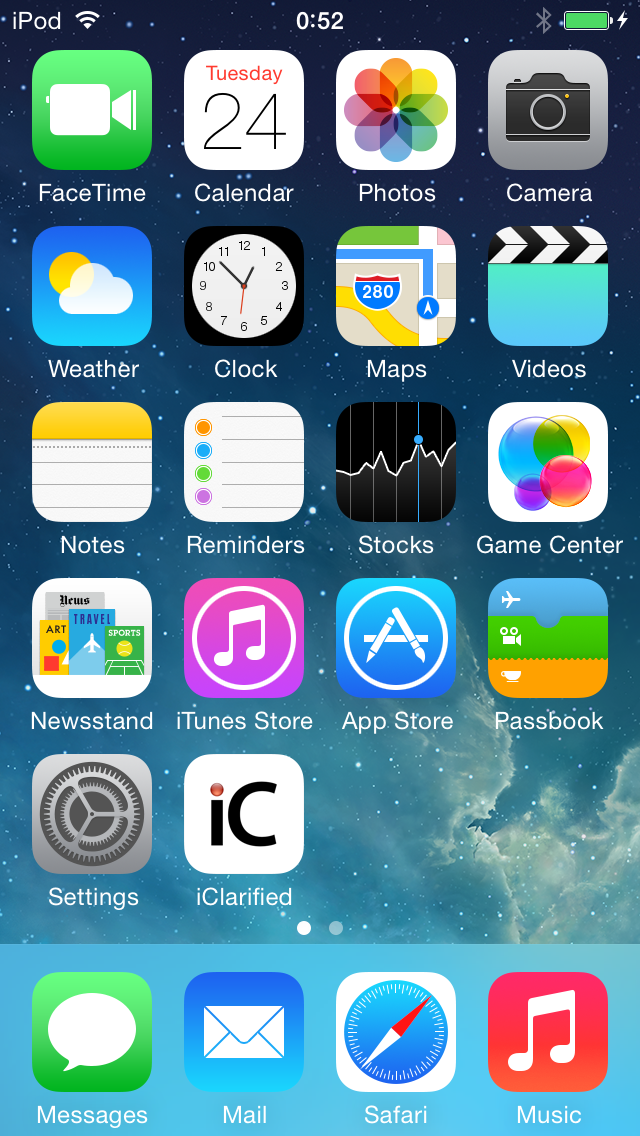
Task: Check the Weather app
Action: coord(92,286)
